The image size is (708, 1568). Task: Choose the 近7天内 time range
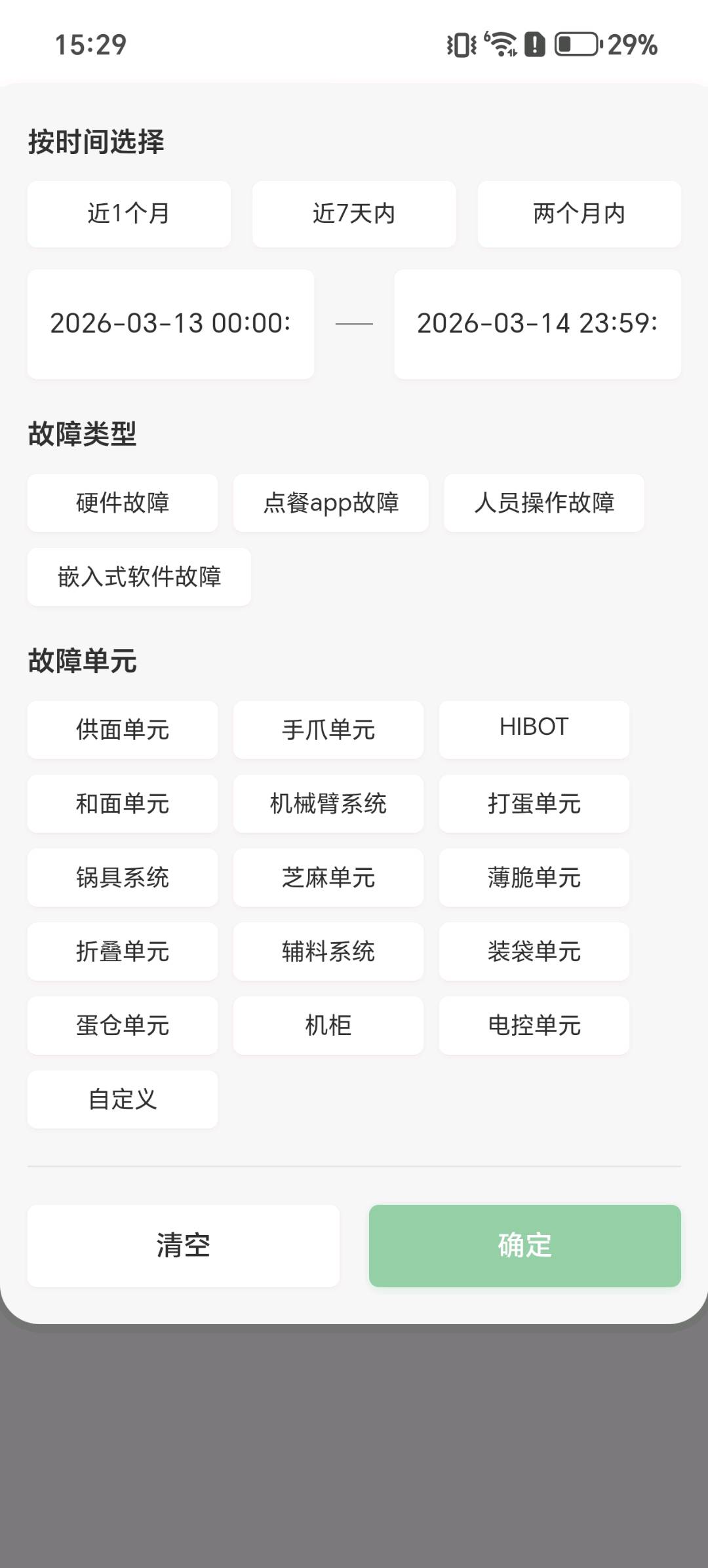coord(354,214)
